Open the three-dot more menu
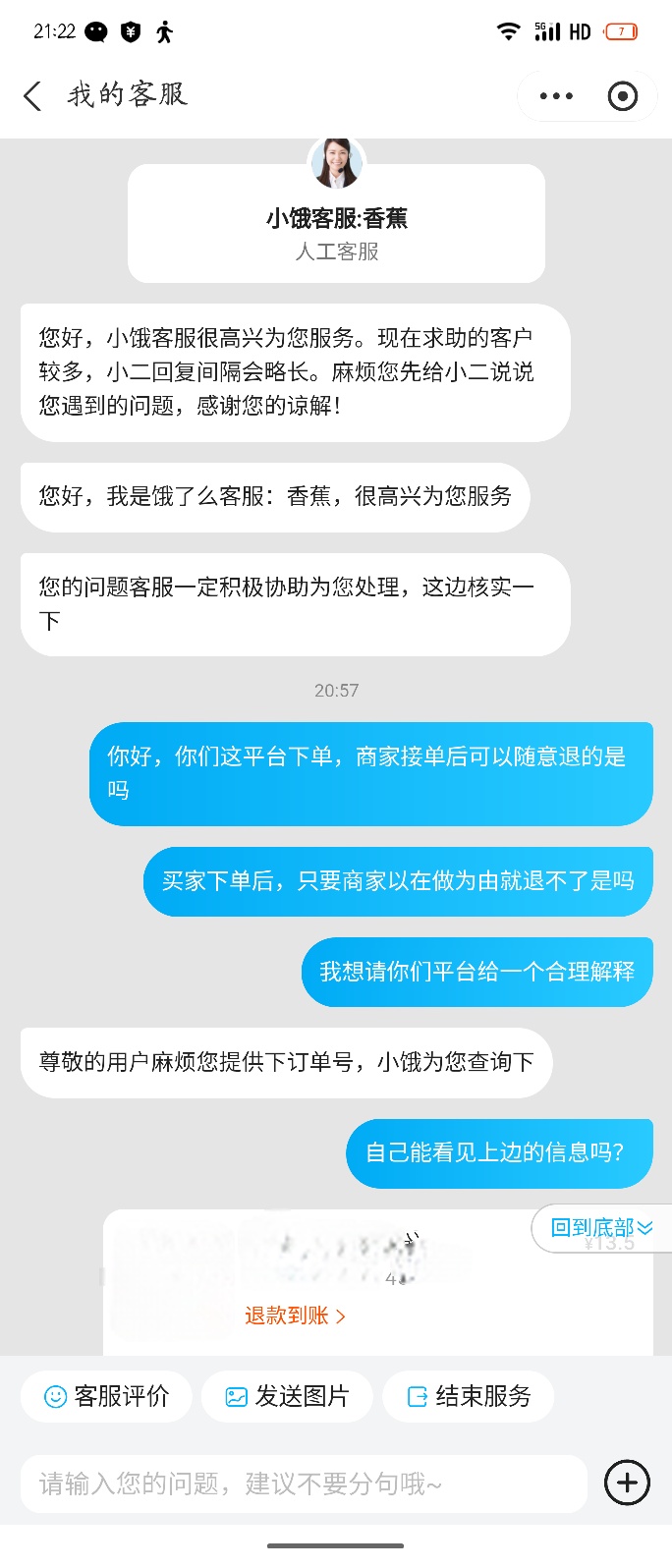The width and height of the screenshot is (672, 1568). 556,96
